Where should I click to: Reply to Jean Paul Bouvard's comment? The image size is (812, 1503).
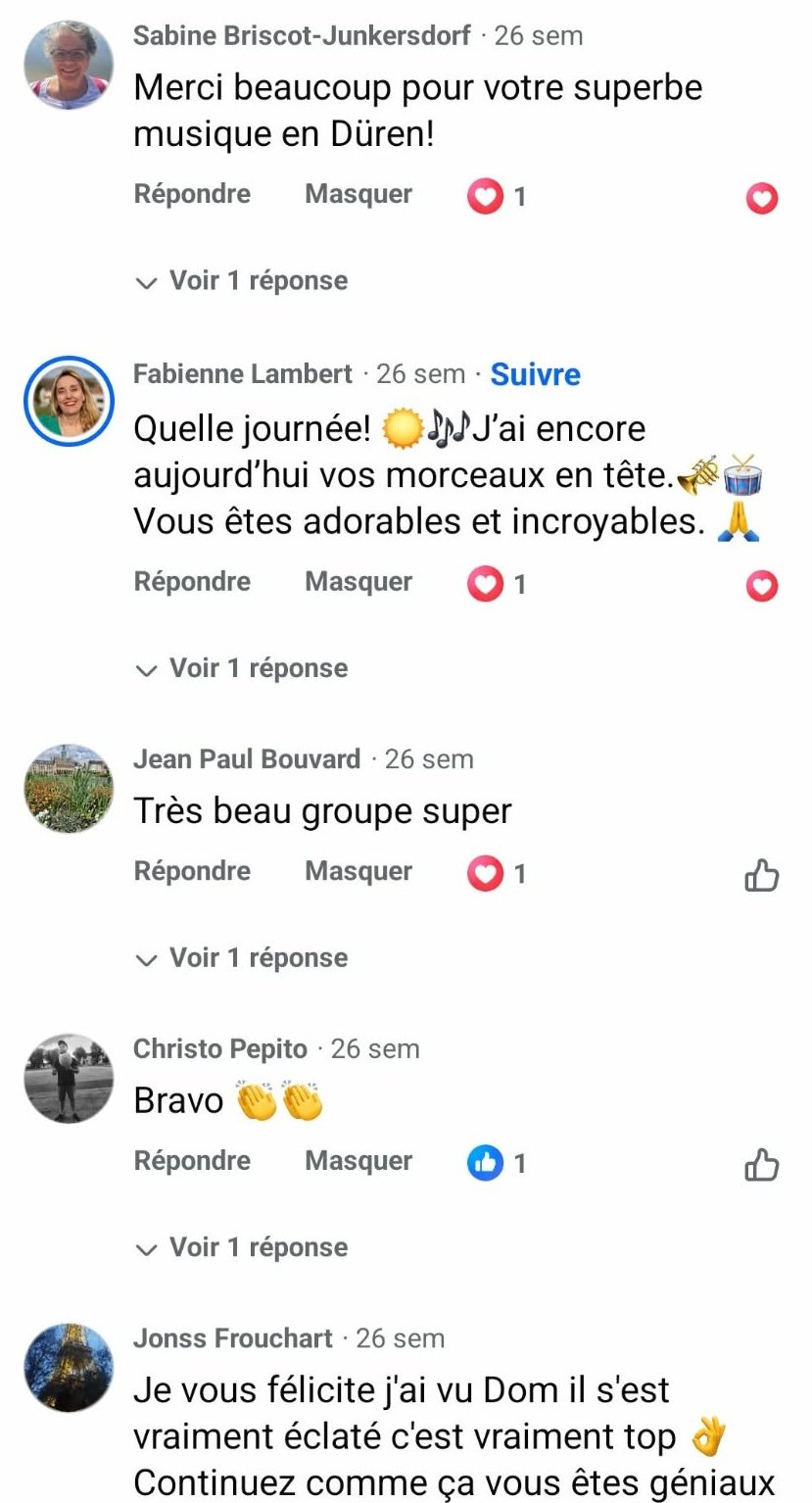tap(192, 871)
